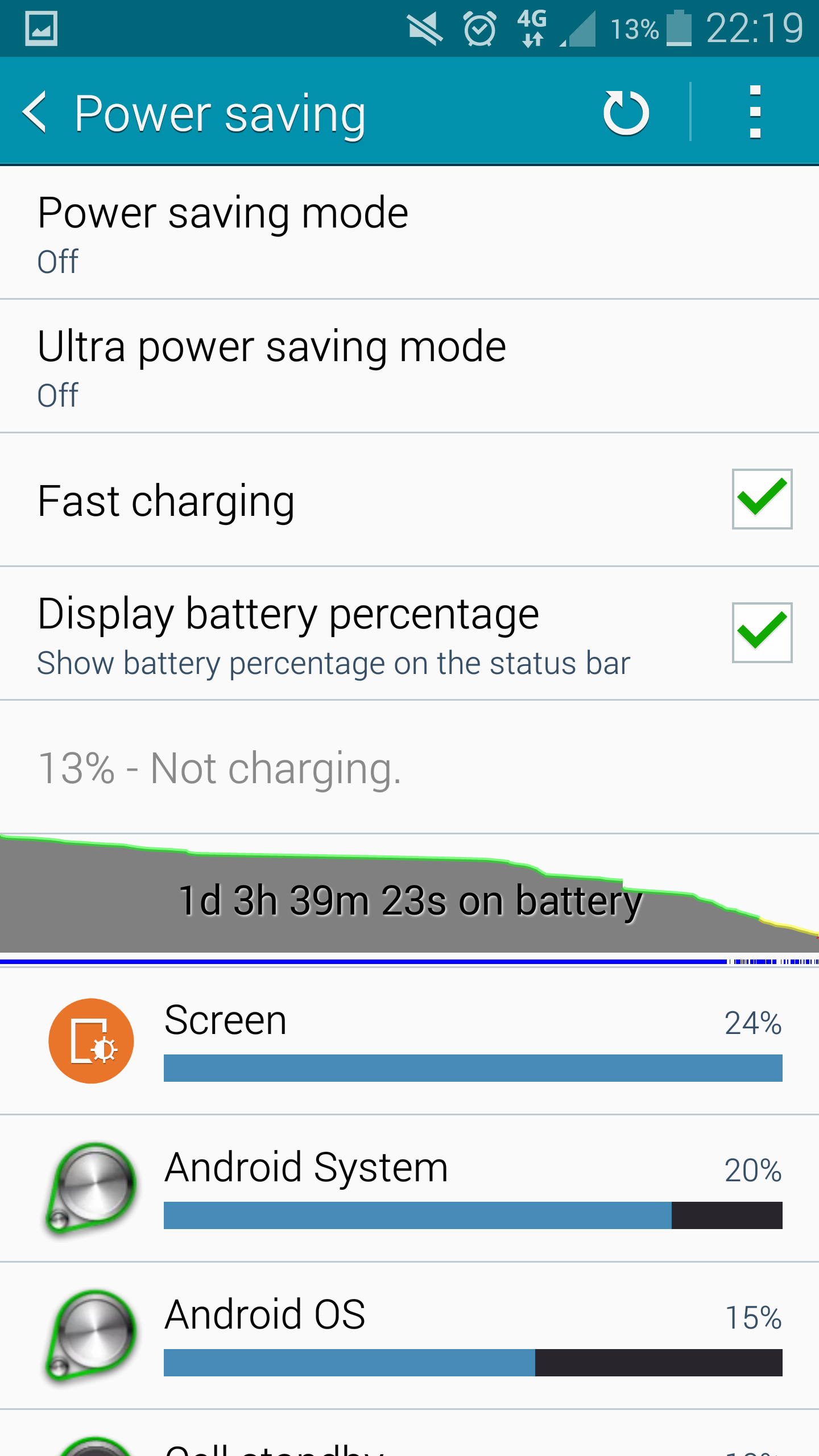View Screen battery usage details
819x1456 pixels.
pyautogui.click(x=409, y=1041)
